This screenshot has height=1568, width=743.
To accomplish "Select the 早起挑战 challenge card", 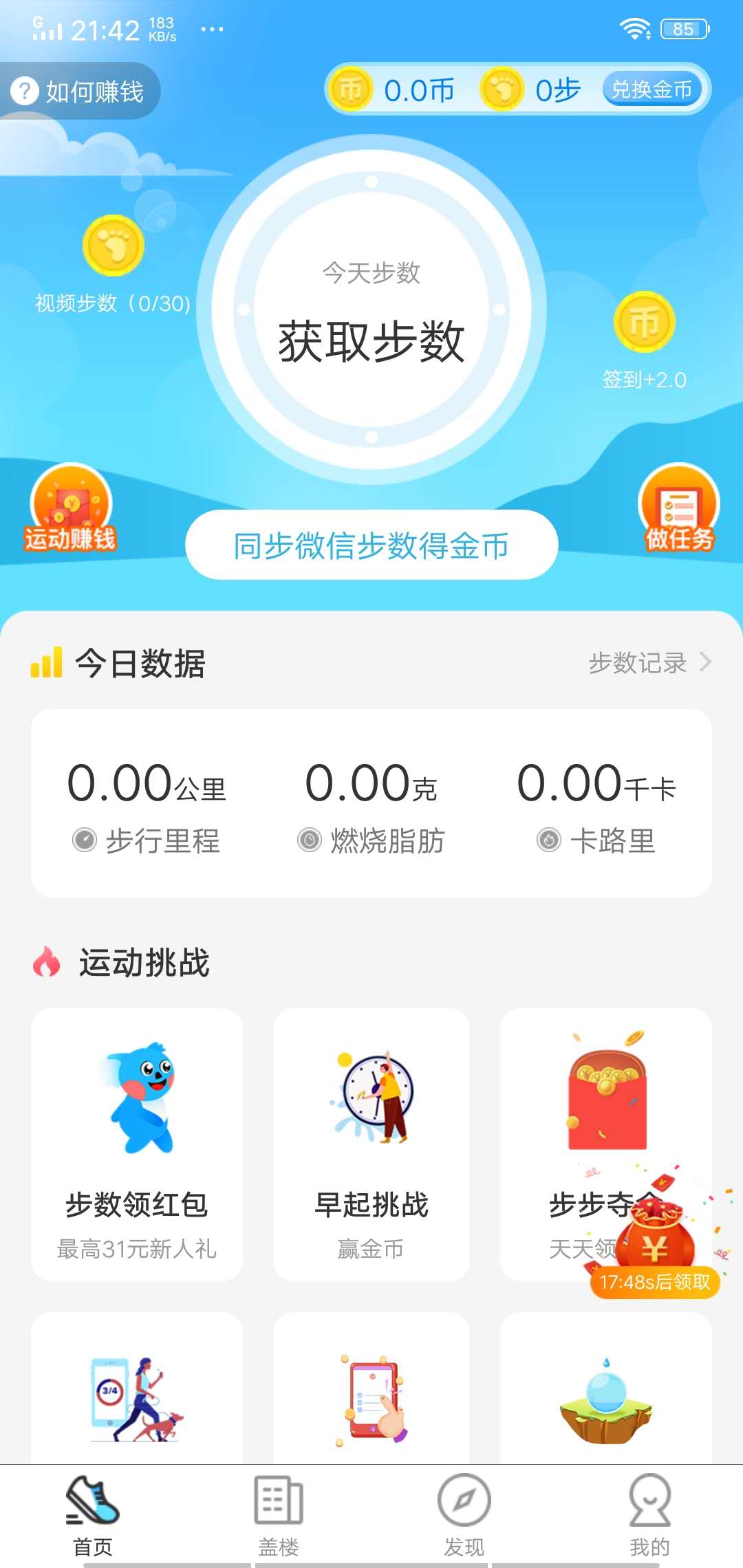I will [370, 1142].
